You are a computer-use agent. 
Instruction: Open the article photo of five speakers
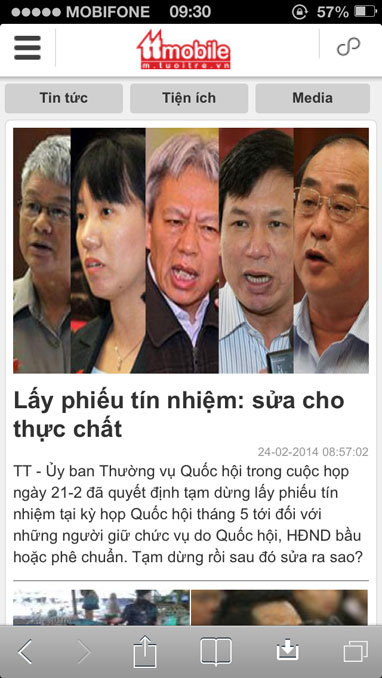click(191, 250)
